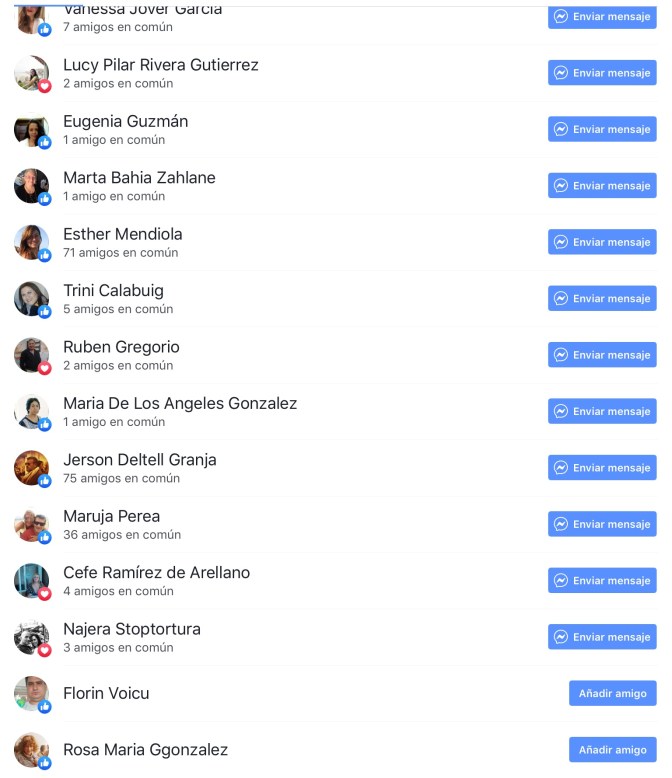Image resolution: width=672 pixels, height=778 pixels.
Task: Open Florin Voicu's profile
Action: (106, 693)
